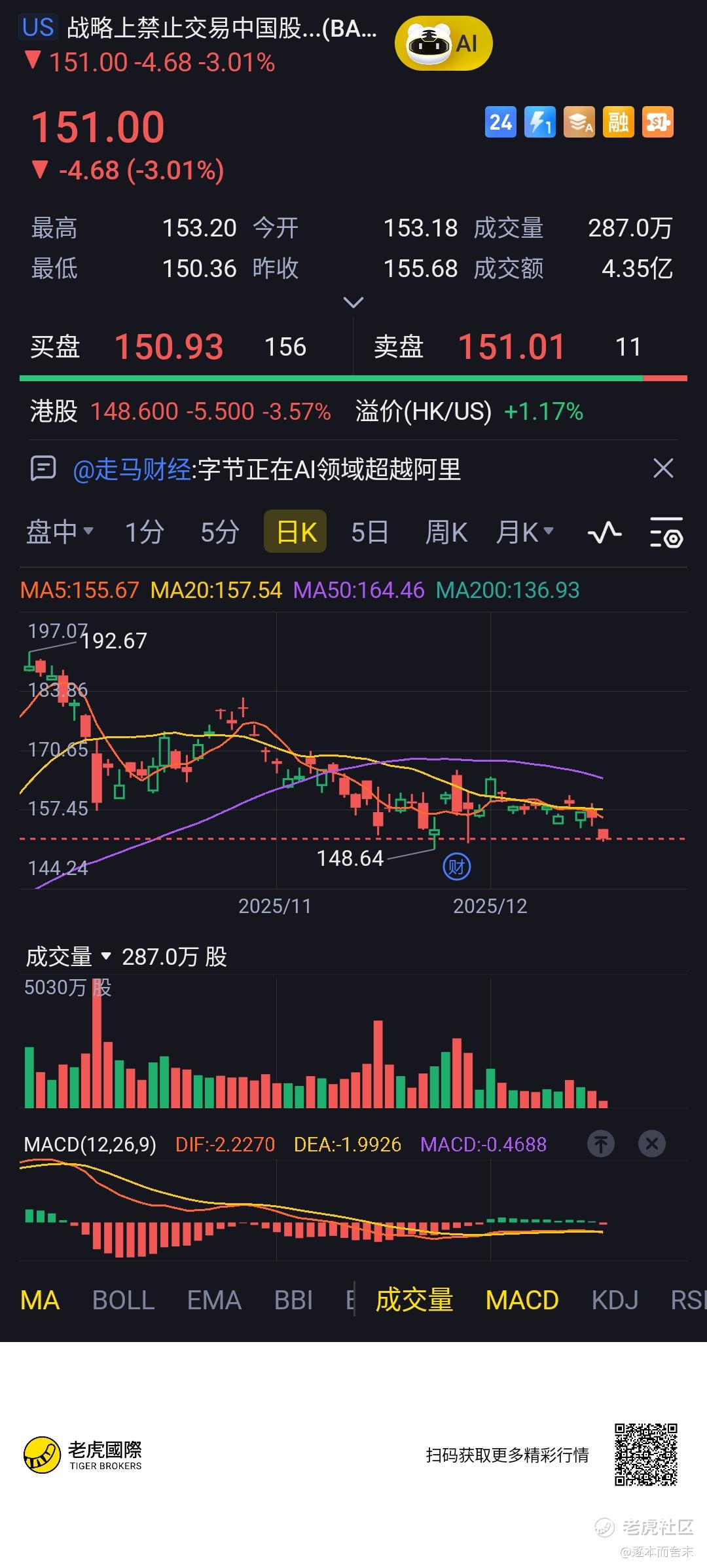Open the 走马财经 post about 字节 and 阿里
The height and width of the screenshot is (1568, 707).
[267, 469]
